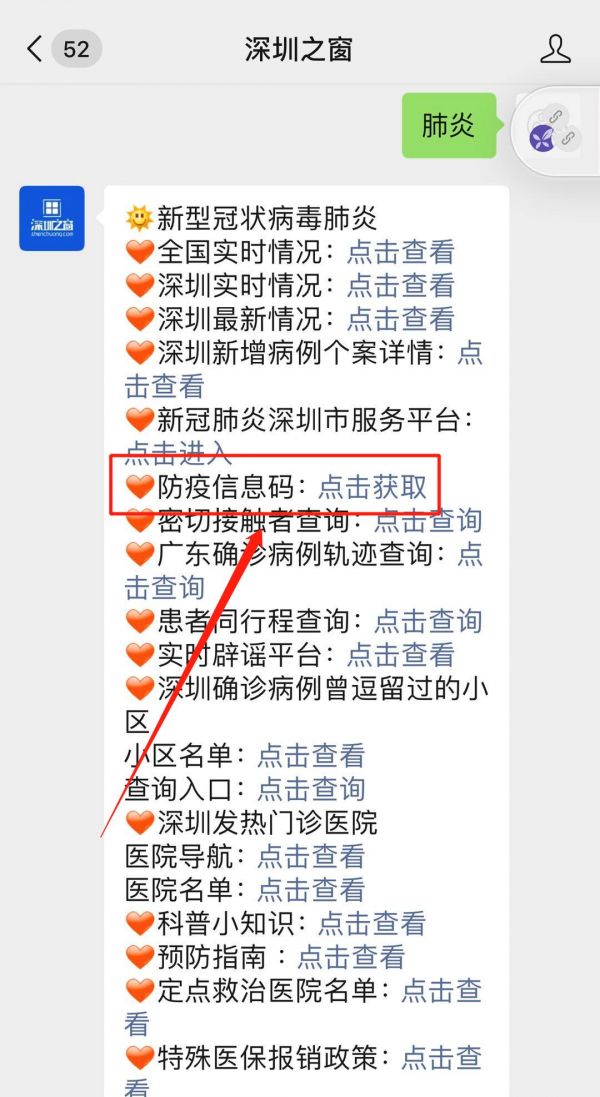View 深圳最新情况 via 点击查看
The width and height of the screenshot is (600, 1097).
coord(400,319)
